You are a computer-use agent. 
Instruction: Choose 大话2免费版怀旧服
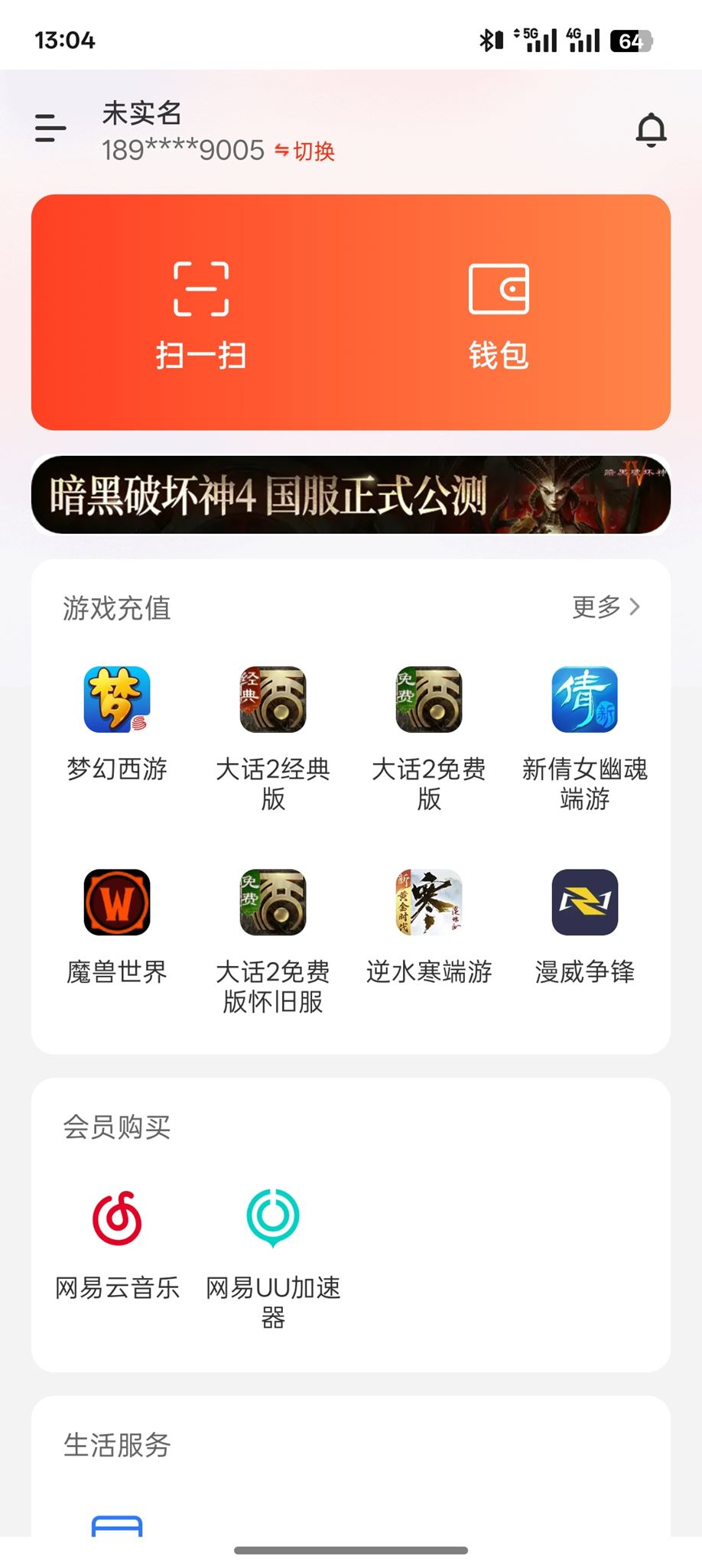click(273, 903)
